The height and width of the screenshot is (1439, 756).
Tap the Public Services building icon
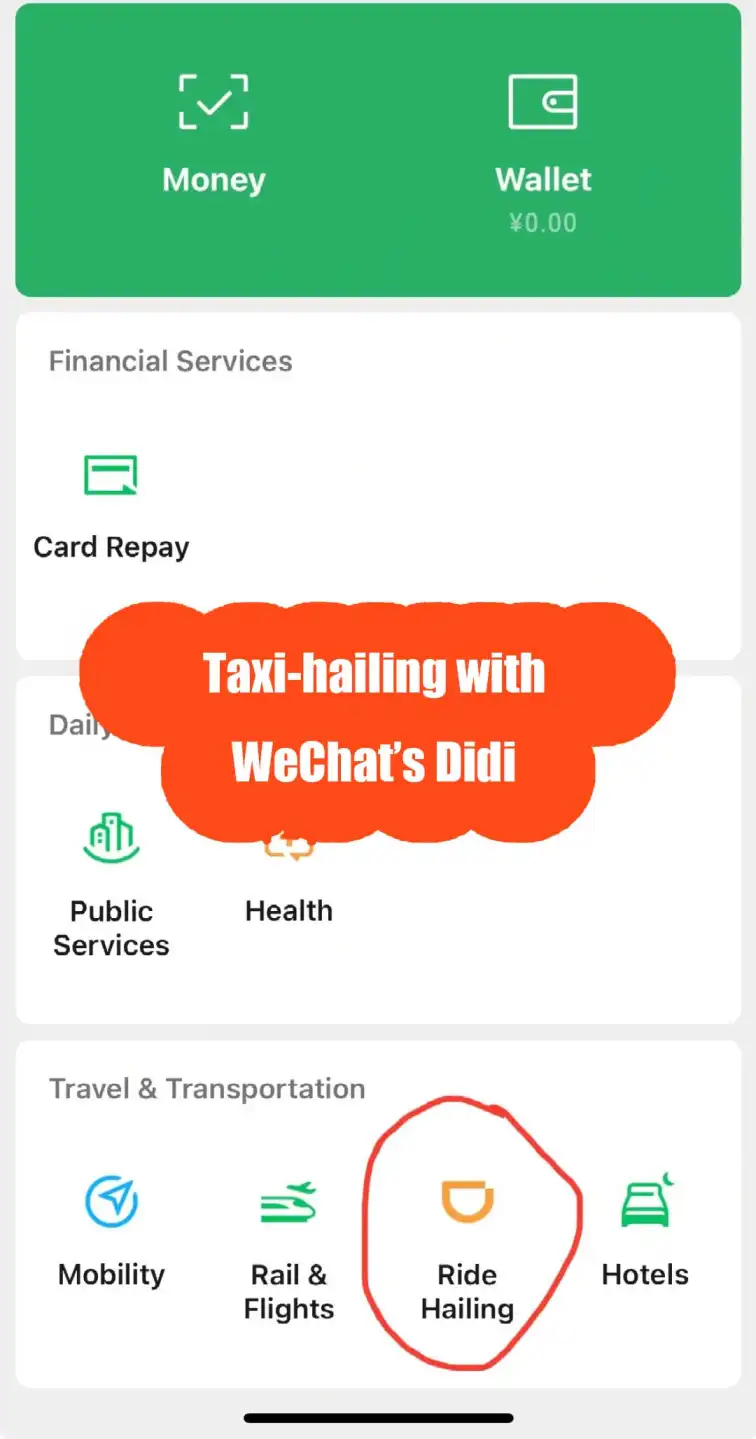tap(110, 836)
